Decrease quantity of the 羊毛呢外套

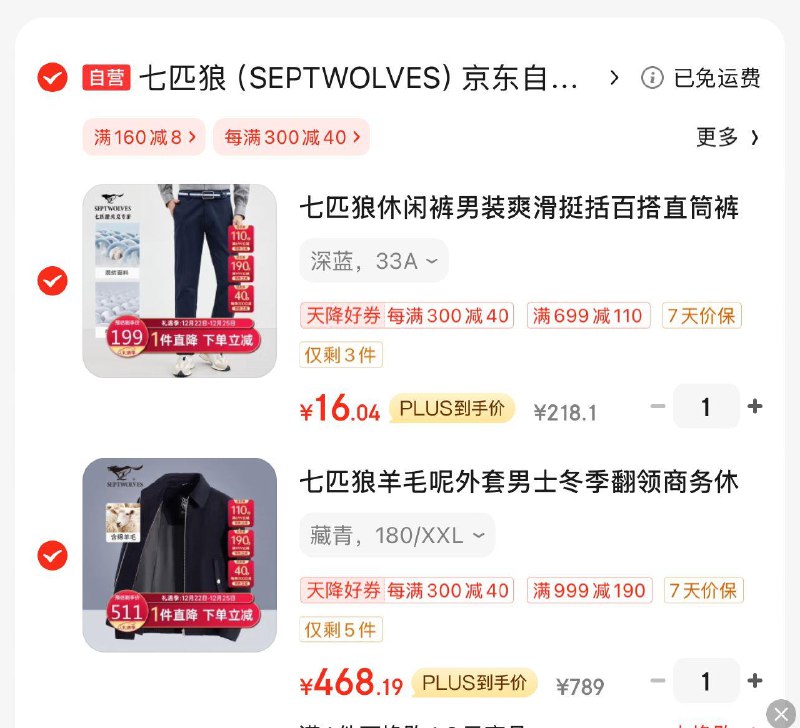pyautogui.click(x=657, y=681)
